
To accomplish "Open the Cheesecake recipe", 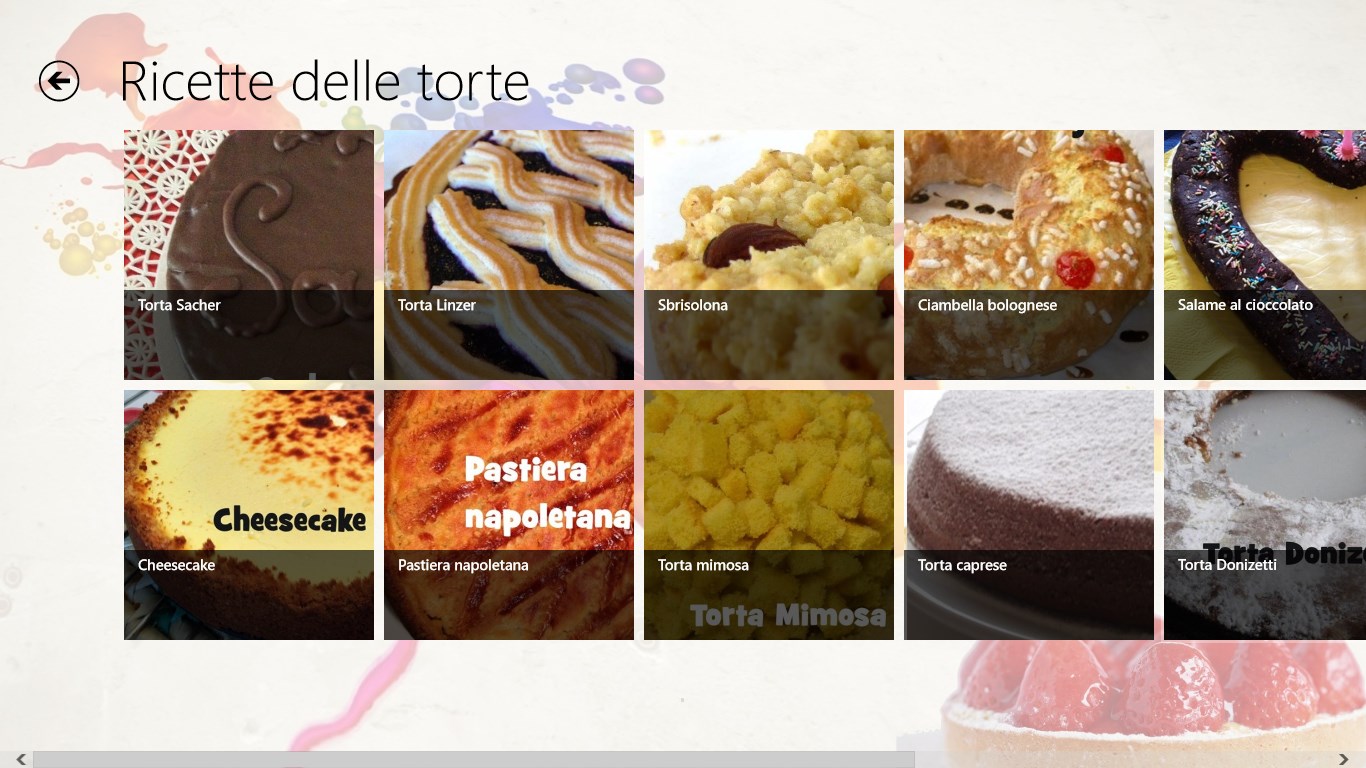I will [x=249, y=515].
